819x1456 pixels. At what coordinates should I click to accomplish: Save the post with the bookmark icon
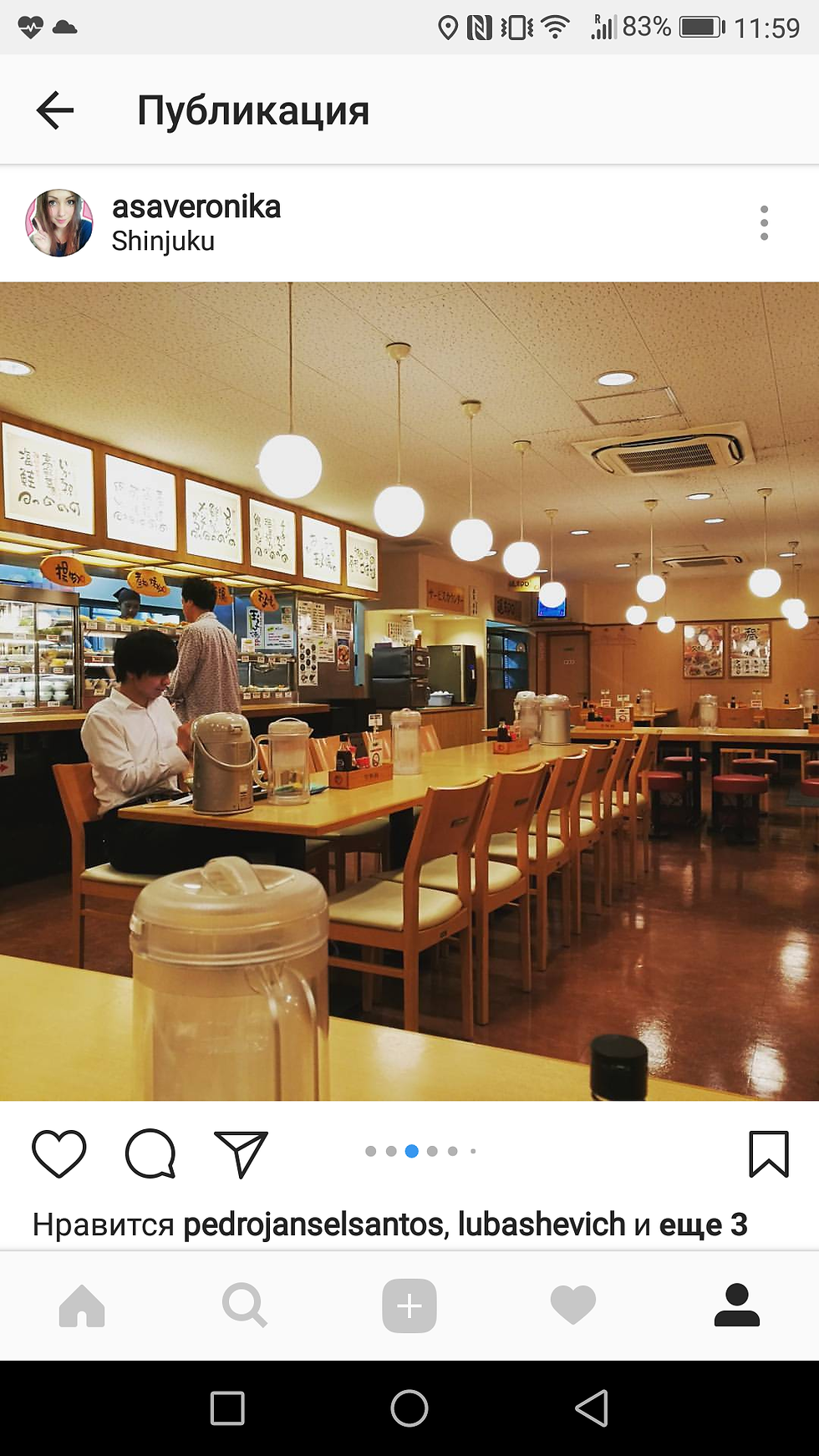pos(768,1153)
